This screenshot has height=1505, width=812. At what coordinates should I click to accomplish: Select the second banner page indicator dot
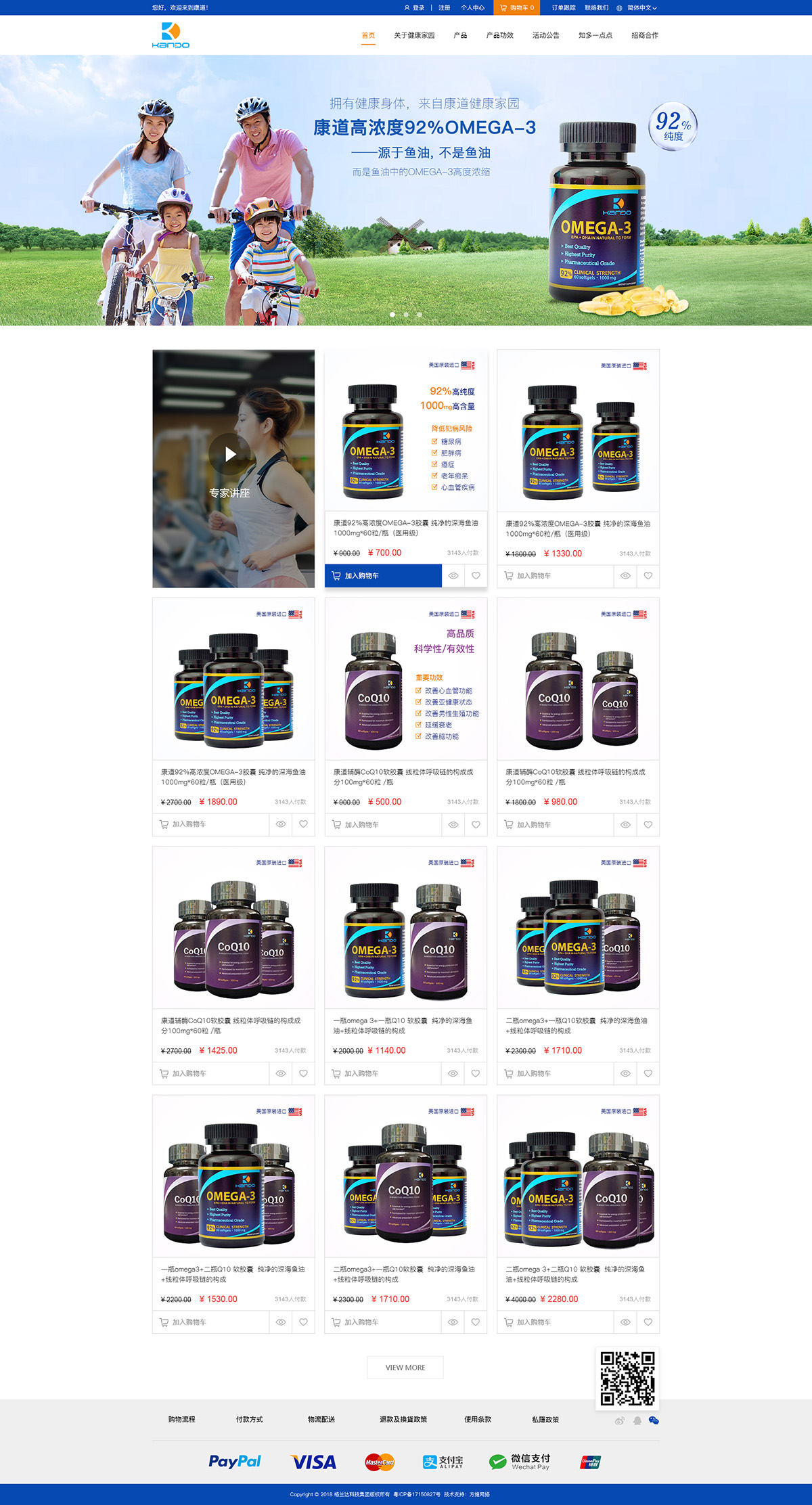pyautogui.click(x=406, y=315)
